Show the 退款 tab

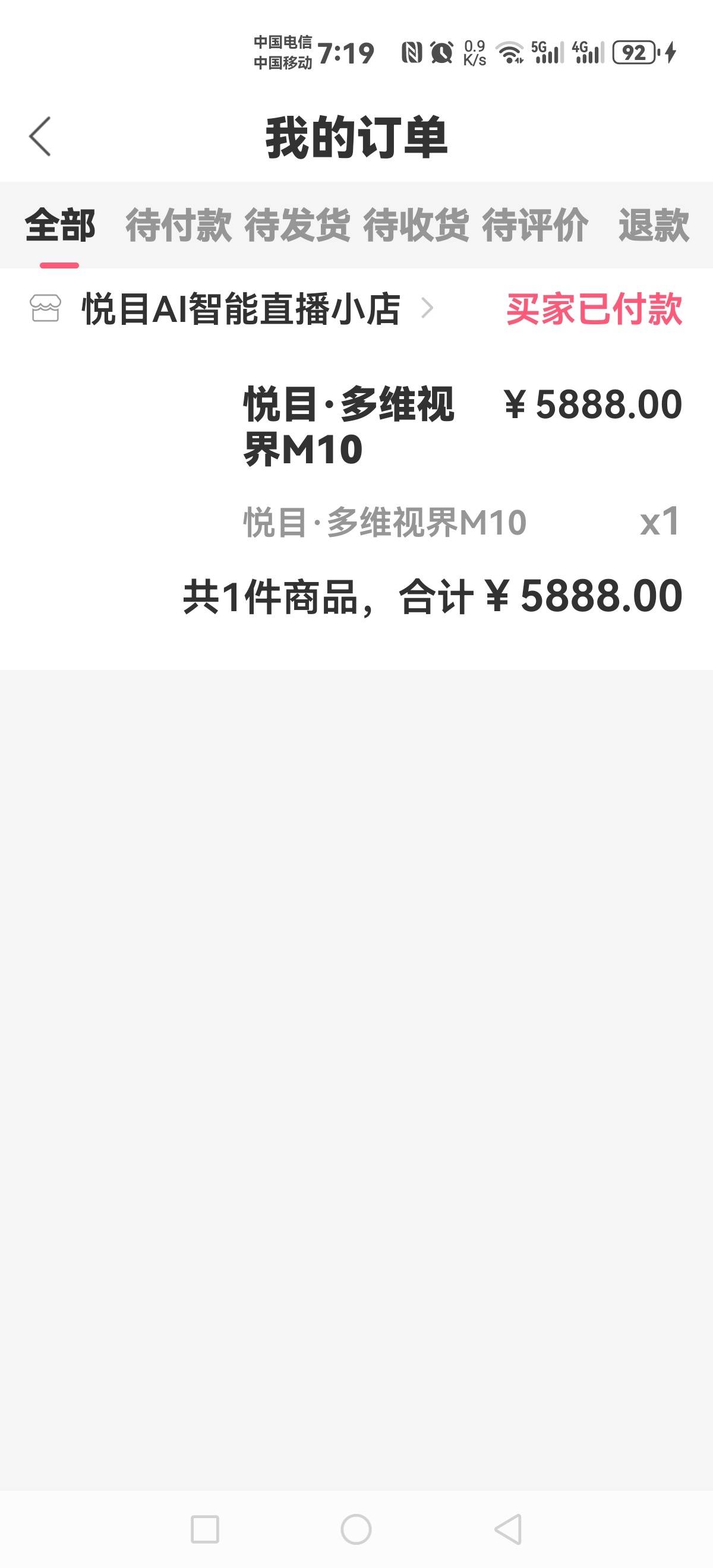coord(654,225)
